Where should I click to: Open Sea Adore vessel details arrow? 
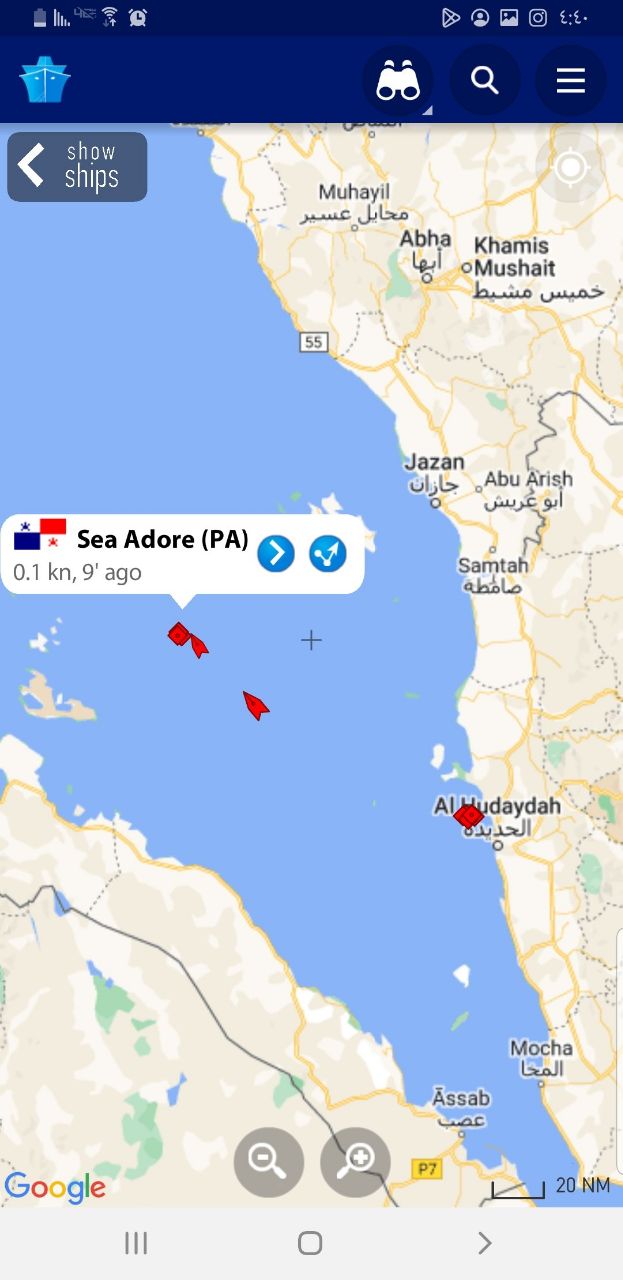pos(276,553)
